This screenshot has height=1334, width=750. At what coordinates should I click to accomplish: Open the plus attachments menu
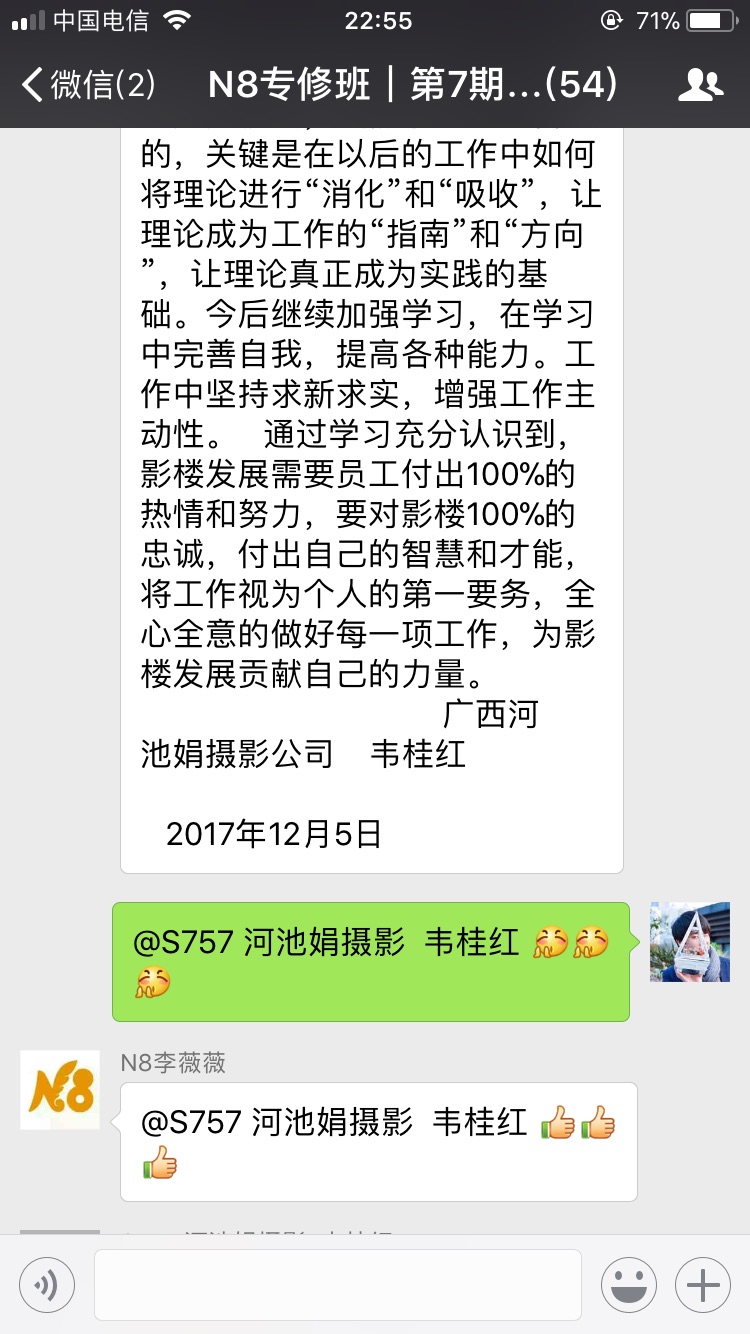pos(703,1285)
